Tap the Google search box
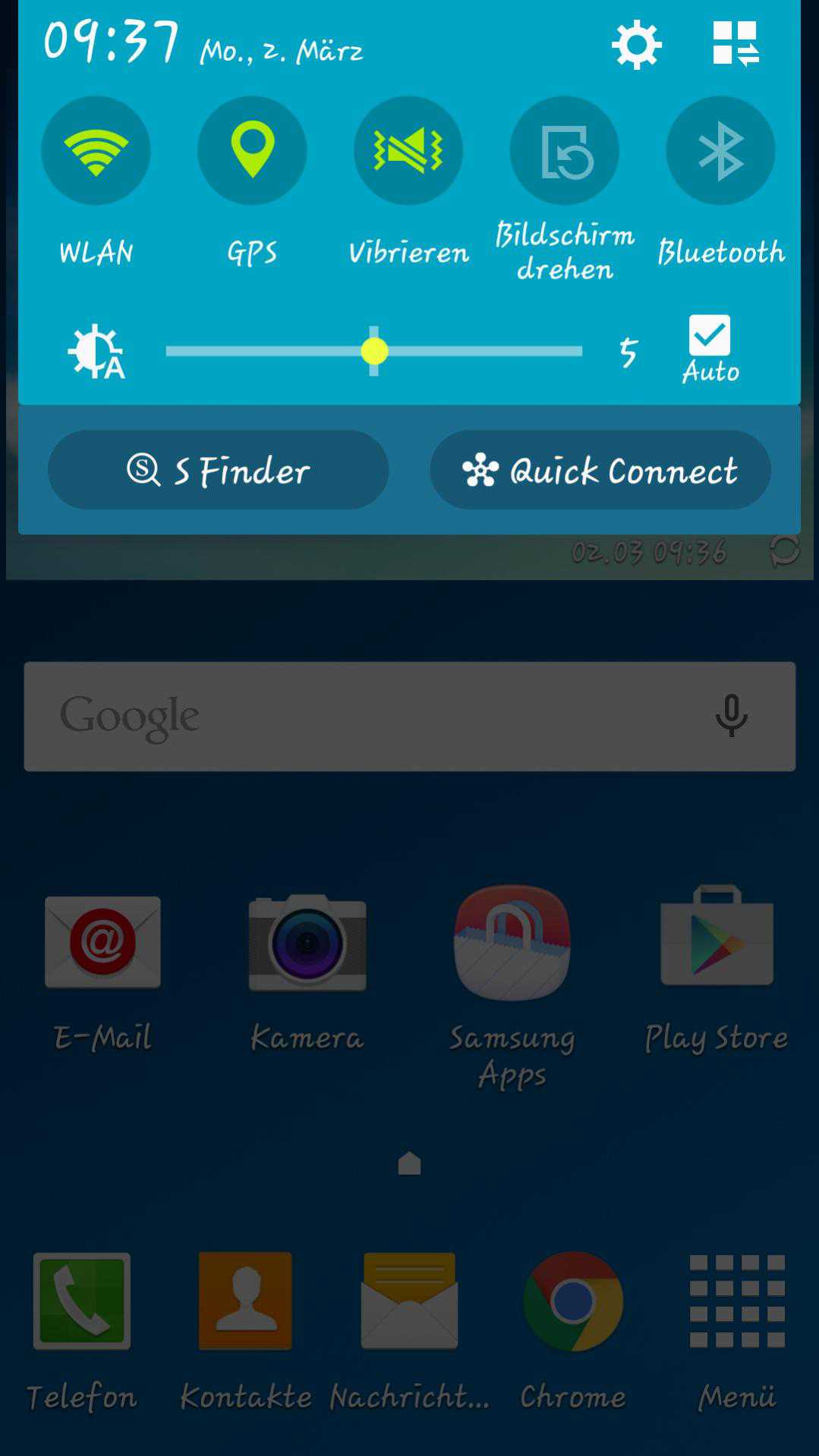The width and height of the screenshot is (819, 1456). tap(364, 717)
